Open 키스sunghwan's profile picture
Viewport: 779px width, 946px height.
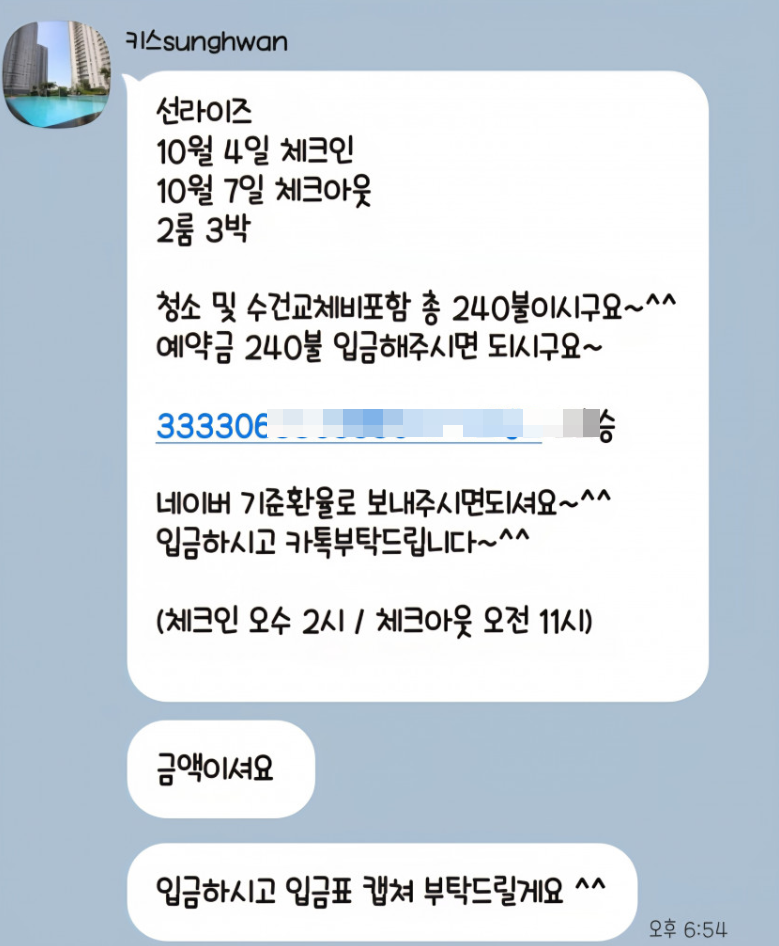click(56, 75)
